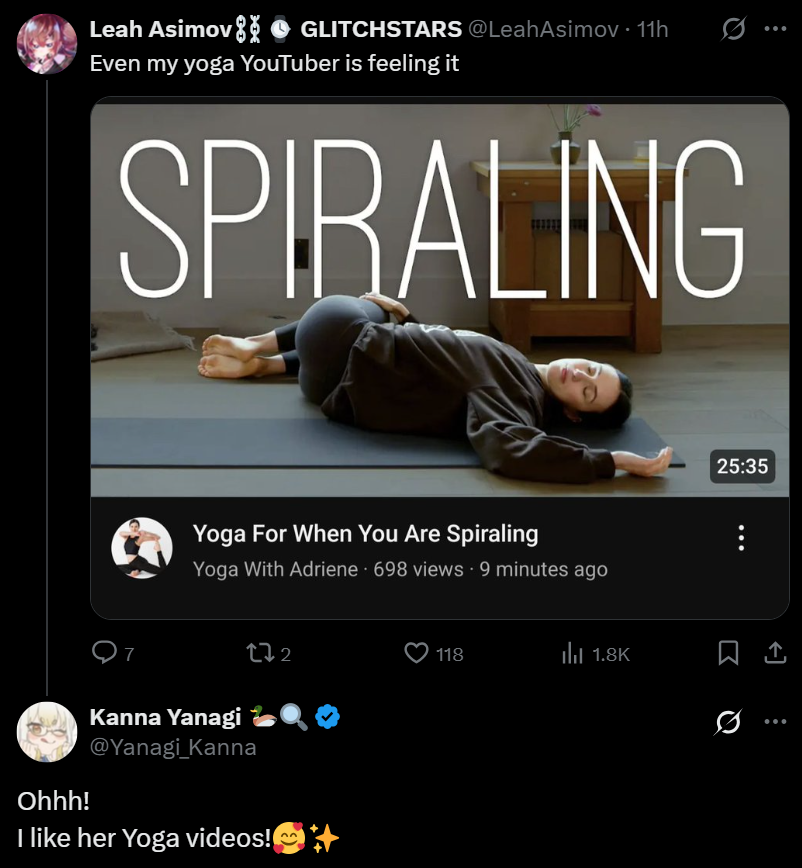Visit the @LeahAsimov handle
This screenshot has height=868, width=802.
click(x=543, y=29)
